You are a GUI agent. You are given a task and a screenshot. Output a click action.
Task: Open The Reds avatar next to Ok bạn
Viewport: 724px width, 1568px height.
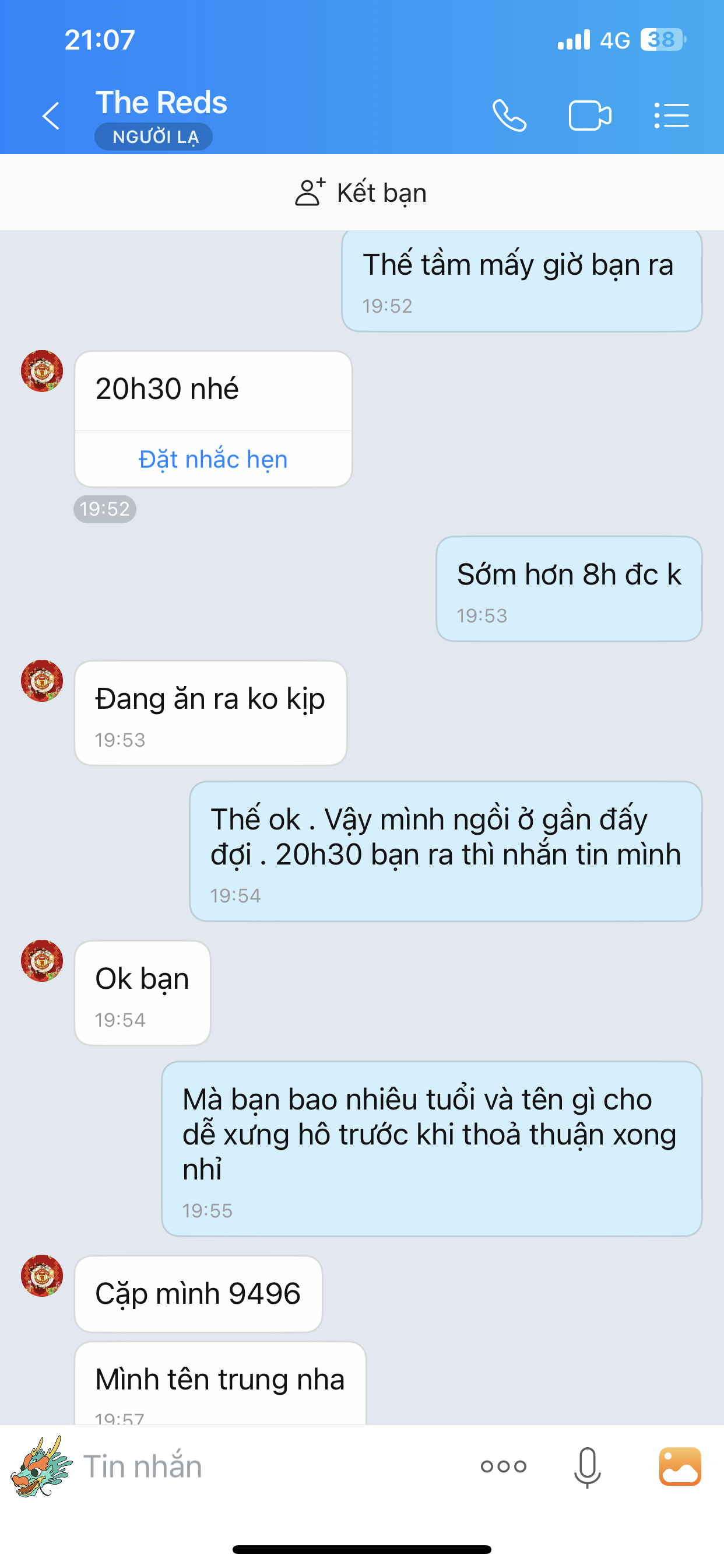[x=42, y=961]
